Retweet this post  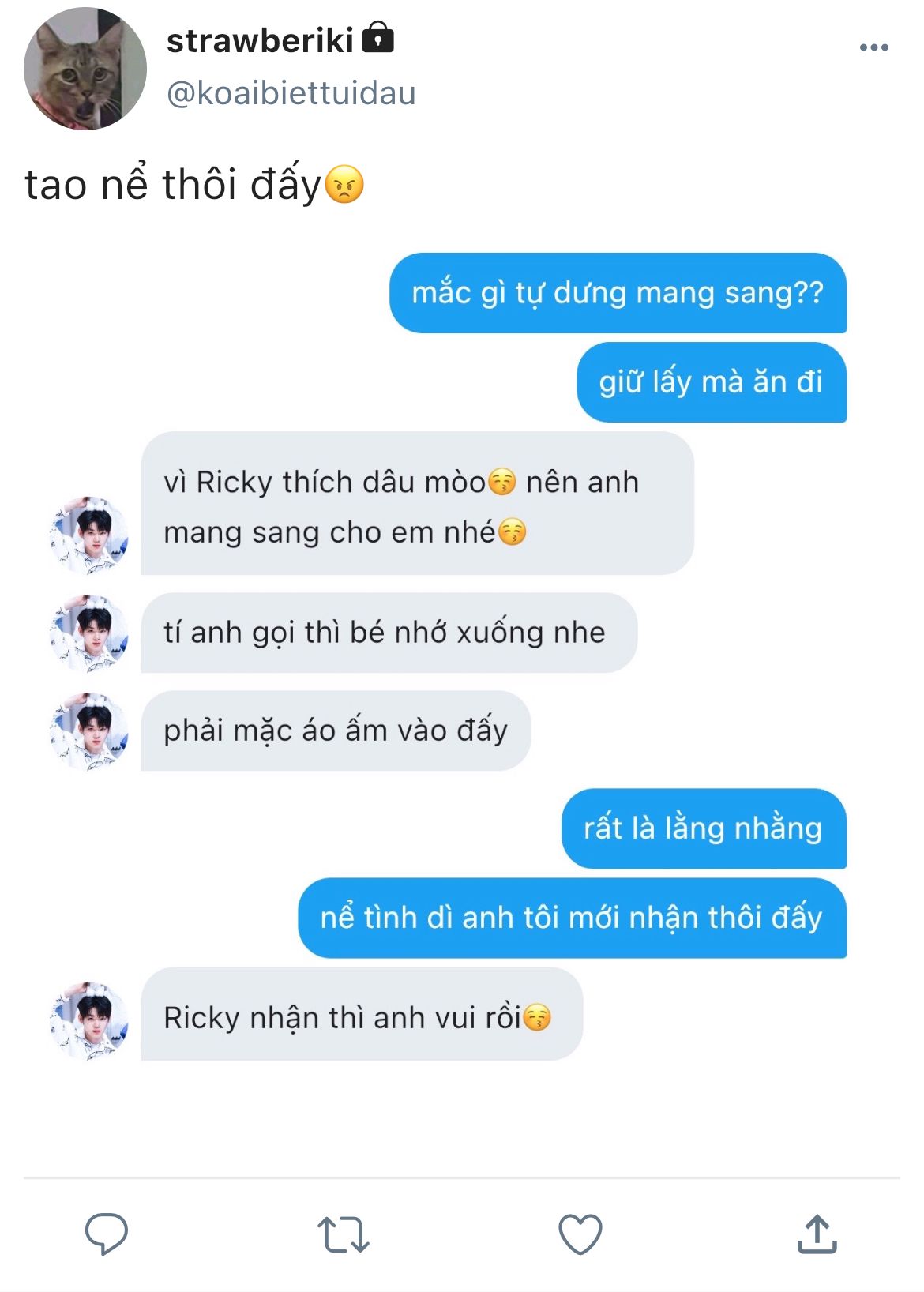coord(344,1234)
